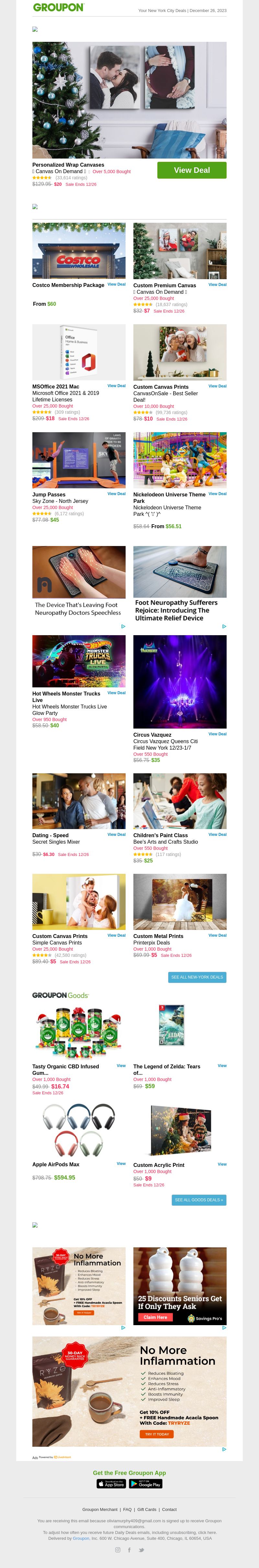
Task: Tap View Deal for Personalized Wrap Canvases
Action: click(x=192, y=171)
